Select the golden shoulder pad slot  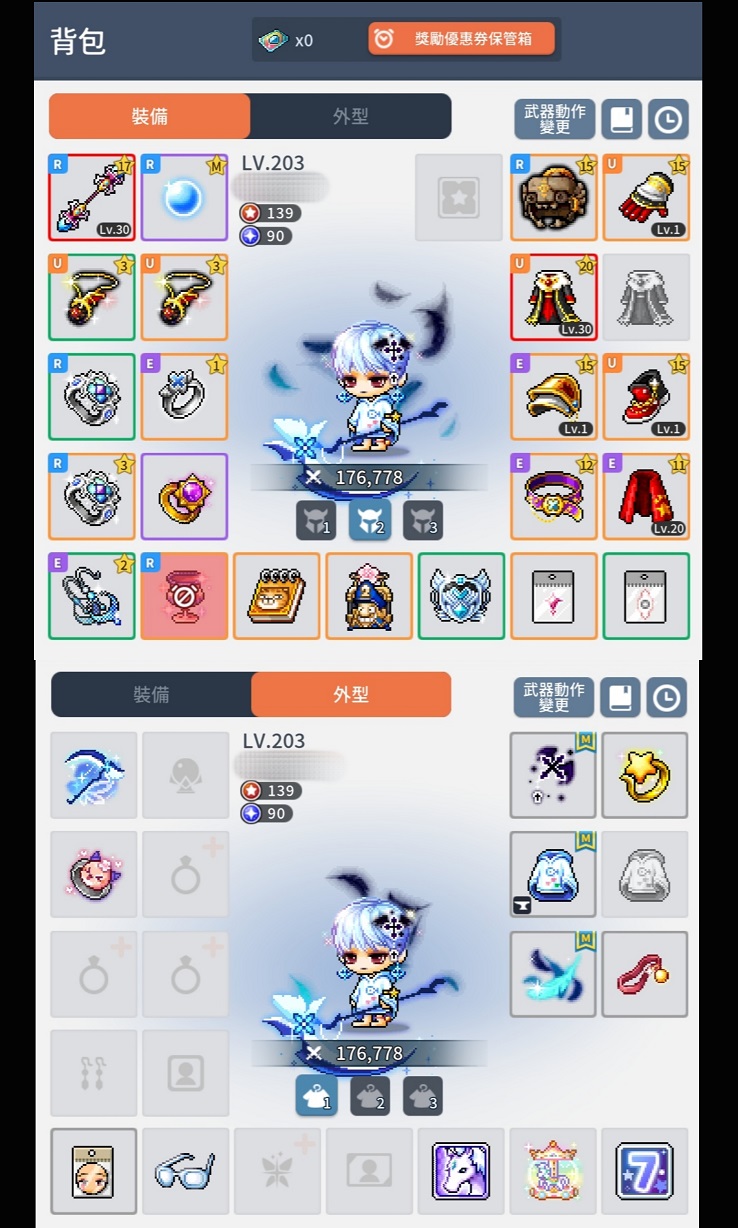pyautogui.click(x=553, y=397)
